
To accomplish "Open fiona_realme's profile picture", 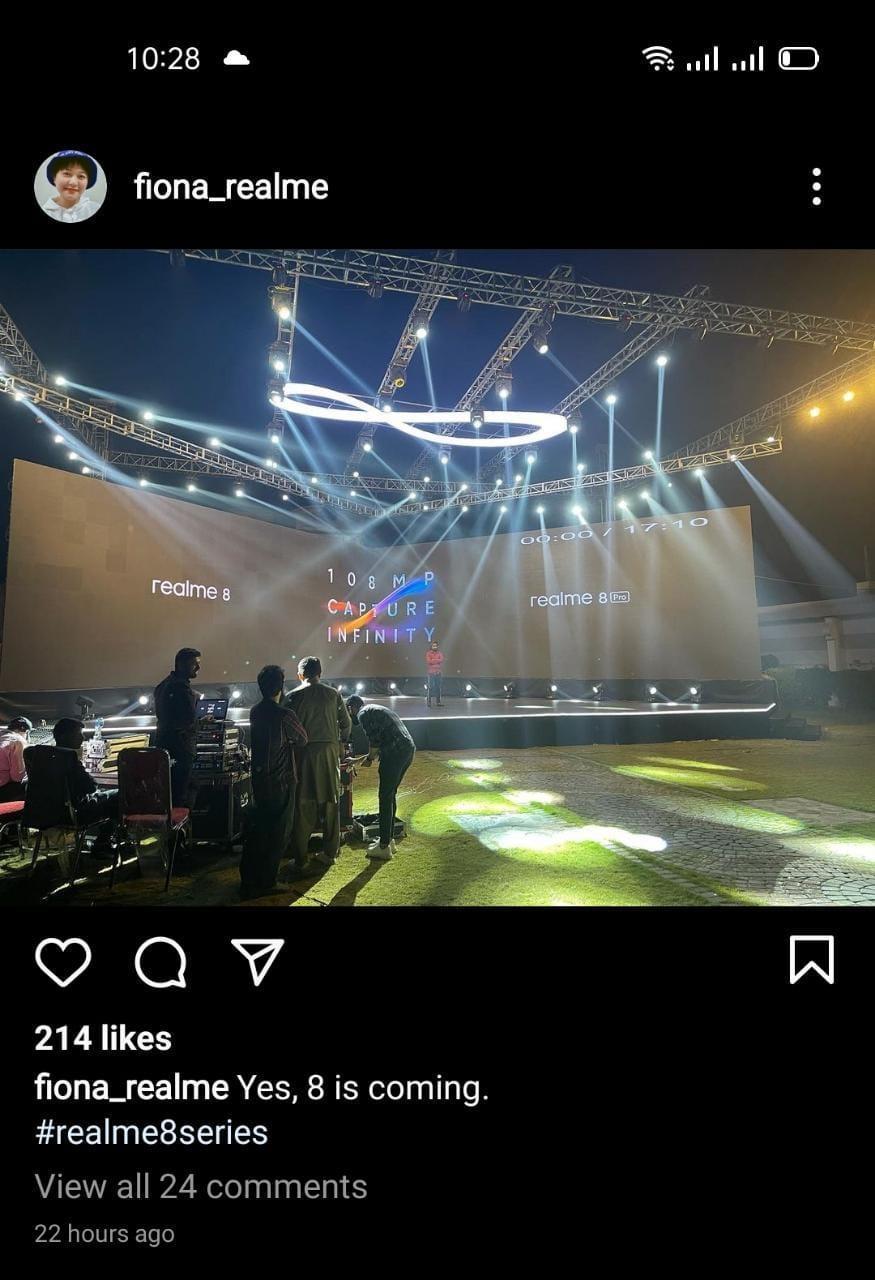I will (70, 186).
